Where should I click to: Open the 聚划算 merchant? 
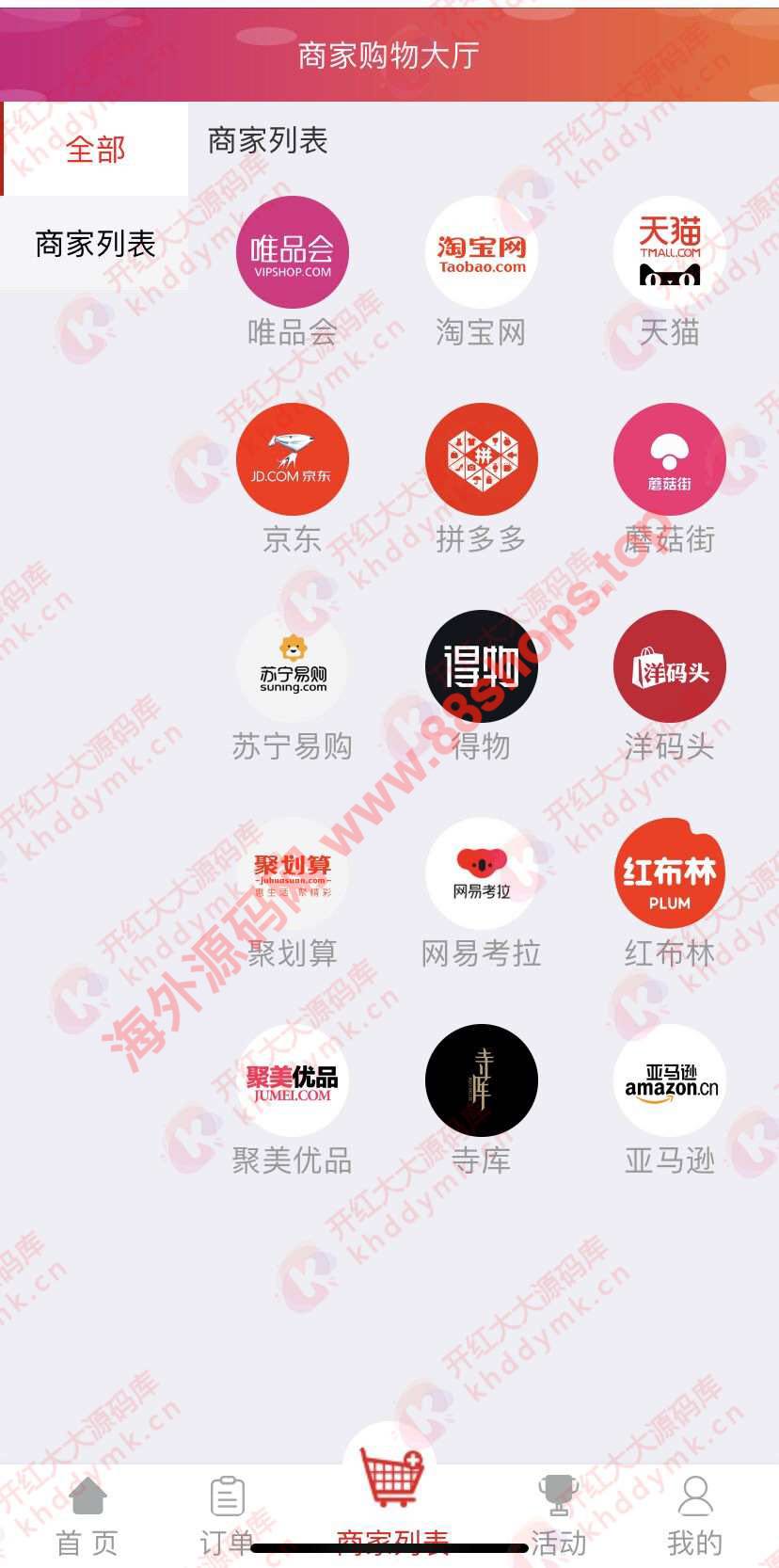point(293,873)
